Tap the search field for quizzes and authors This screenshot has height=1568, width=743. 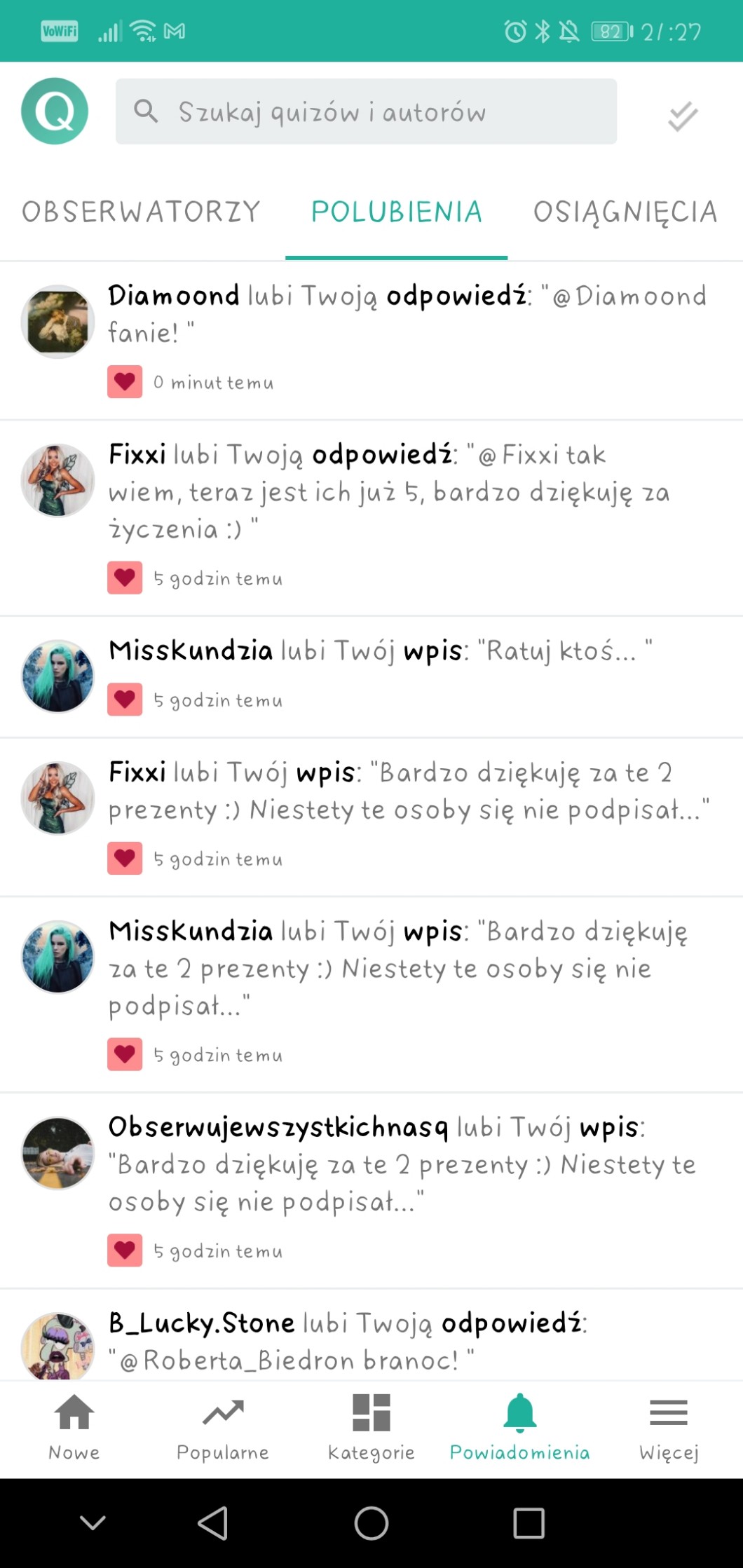pos(366,111)
